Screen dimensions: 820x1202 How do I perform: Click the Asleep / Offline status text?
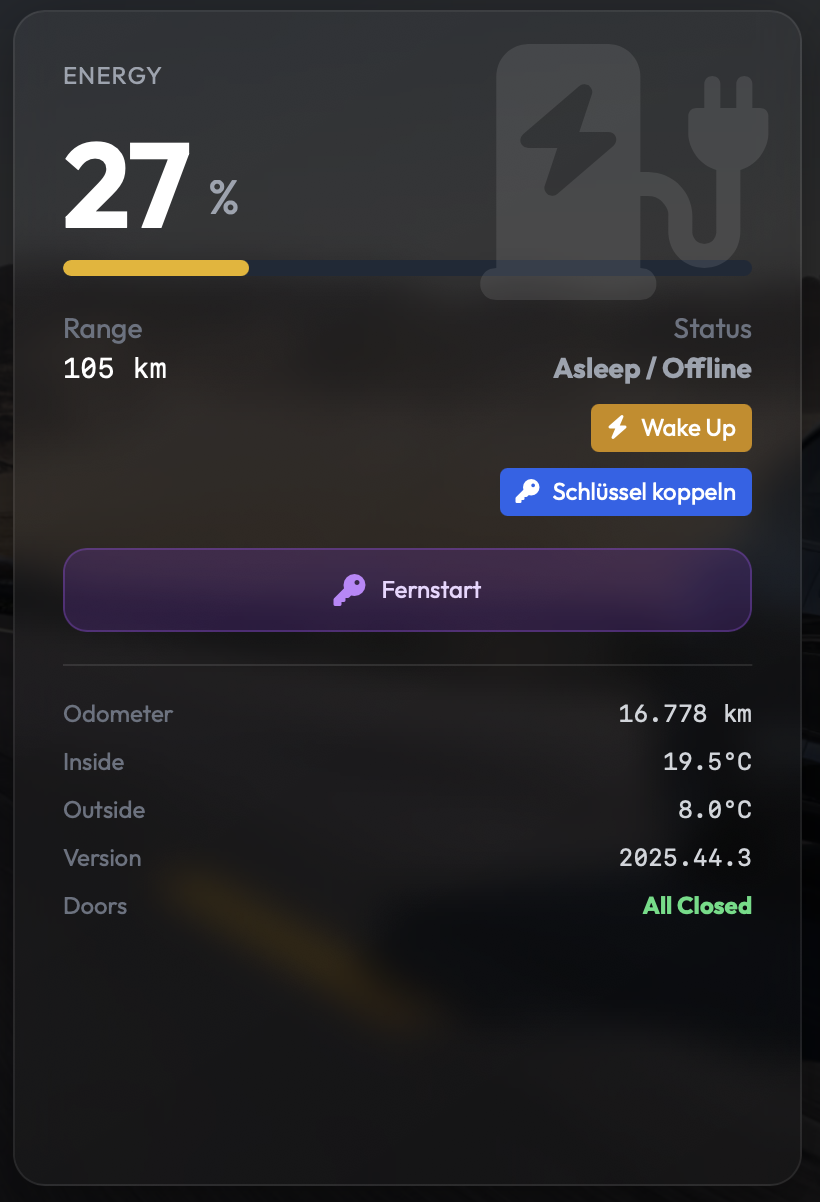click(x=652, y=368)
